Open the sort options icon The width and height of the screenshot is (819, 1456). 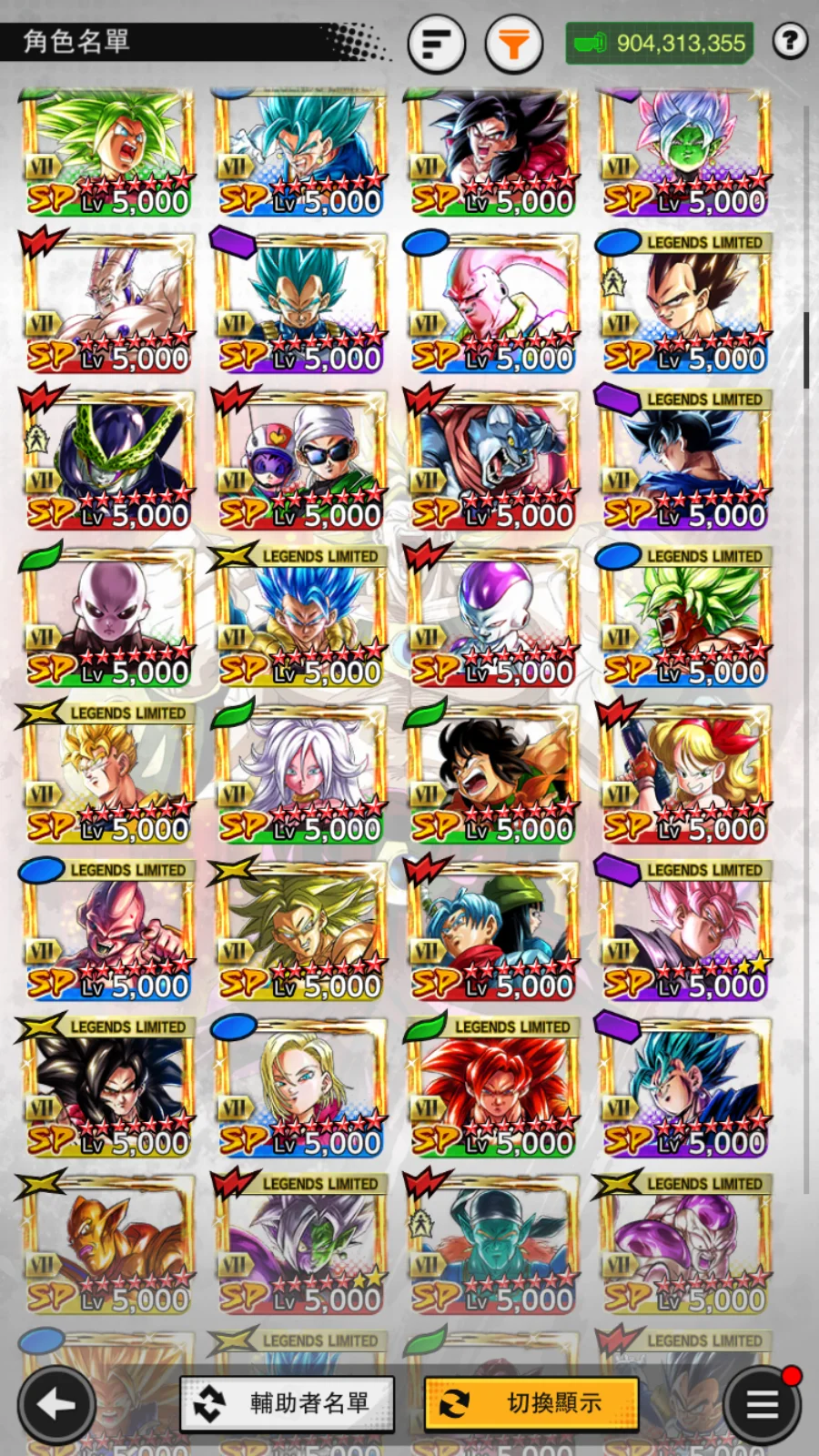(436, 43)
